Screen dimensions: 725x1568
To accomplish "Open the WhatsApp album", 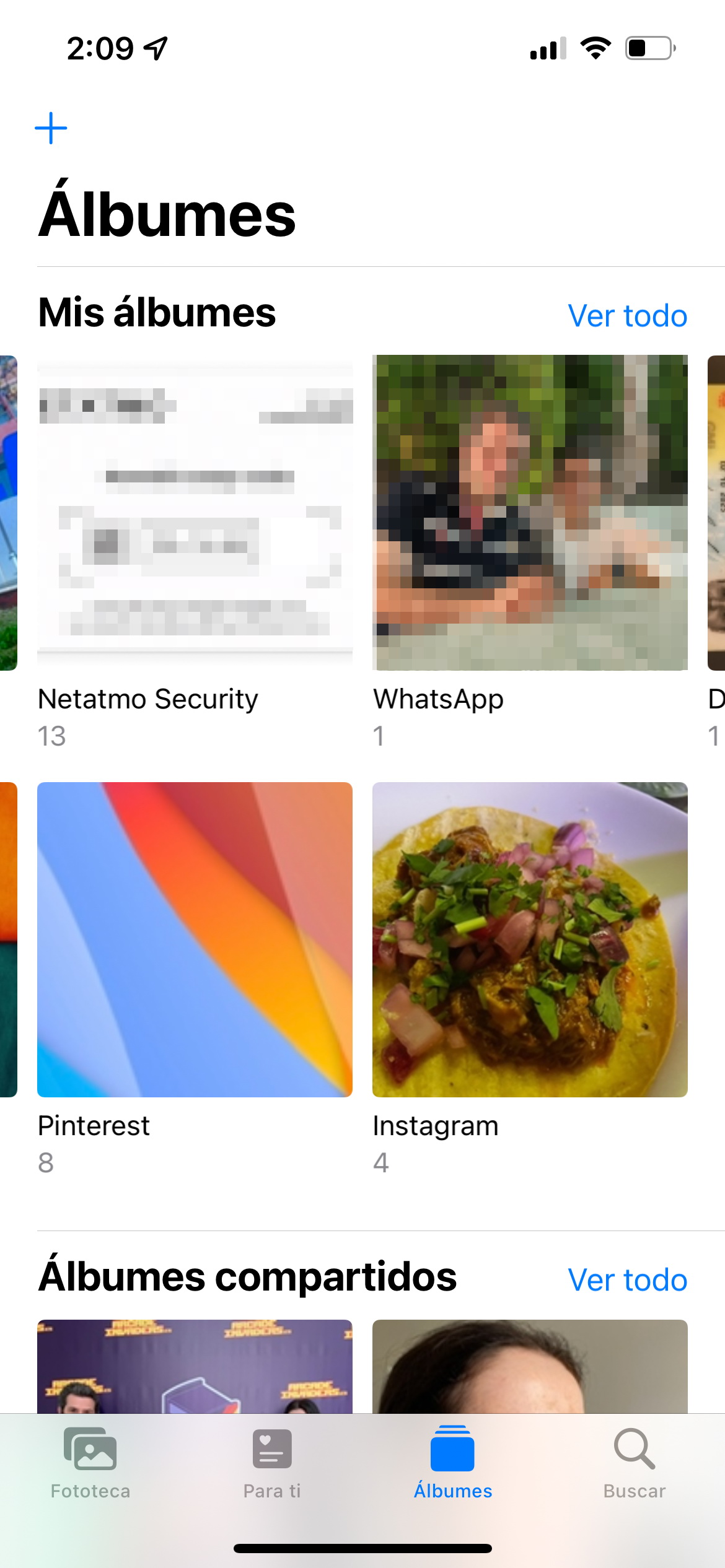I will 530,512.
